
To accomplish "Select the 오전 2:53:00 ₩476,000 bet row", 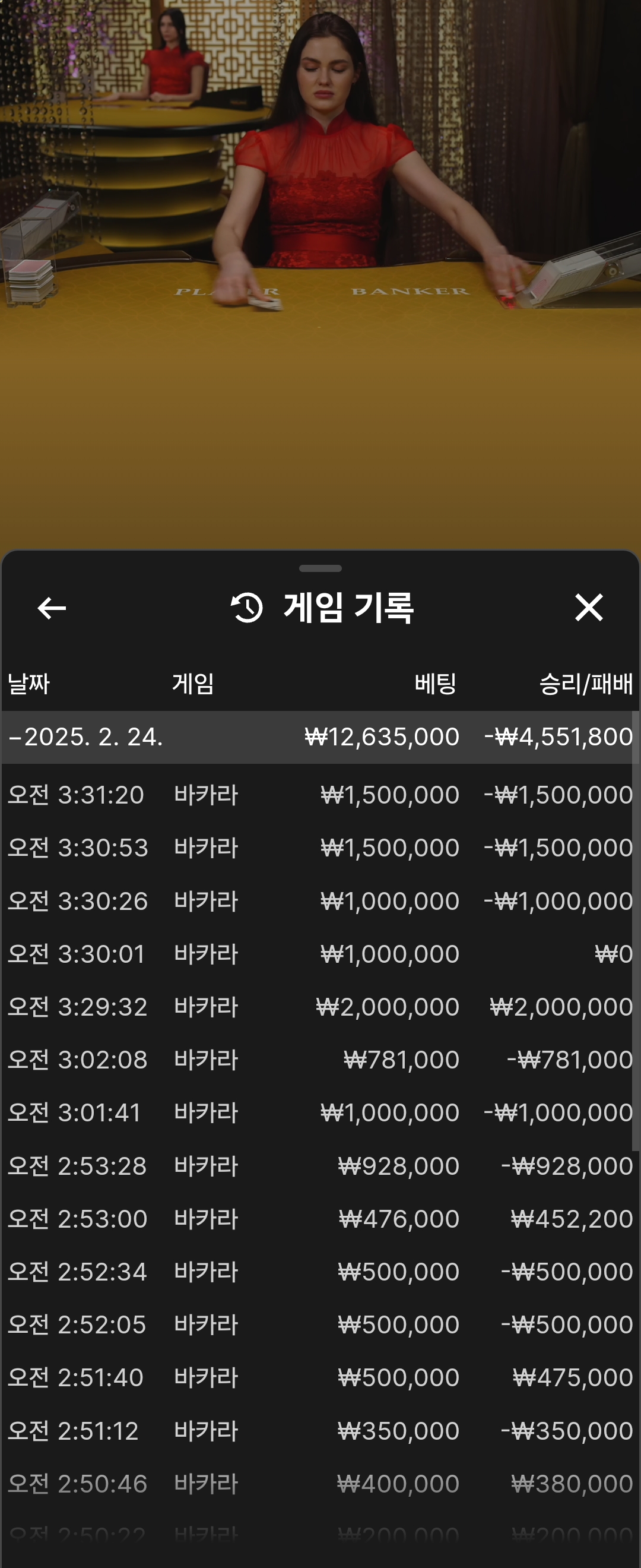I will click(320, 1218).
